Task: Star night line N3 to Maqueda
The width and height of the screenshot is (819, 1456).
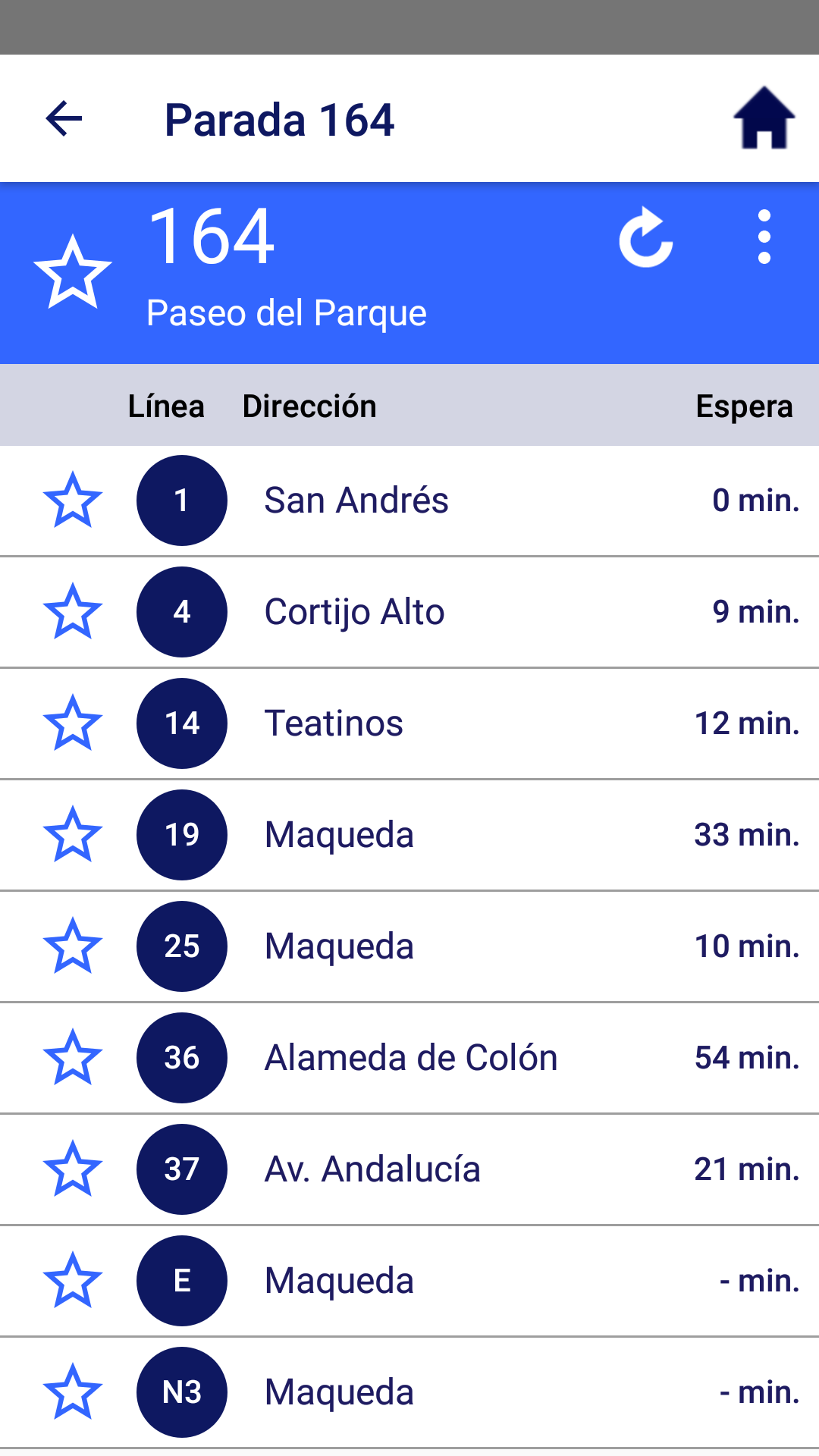Action: (x=73, y=1392)
